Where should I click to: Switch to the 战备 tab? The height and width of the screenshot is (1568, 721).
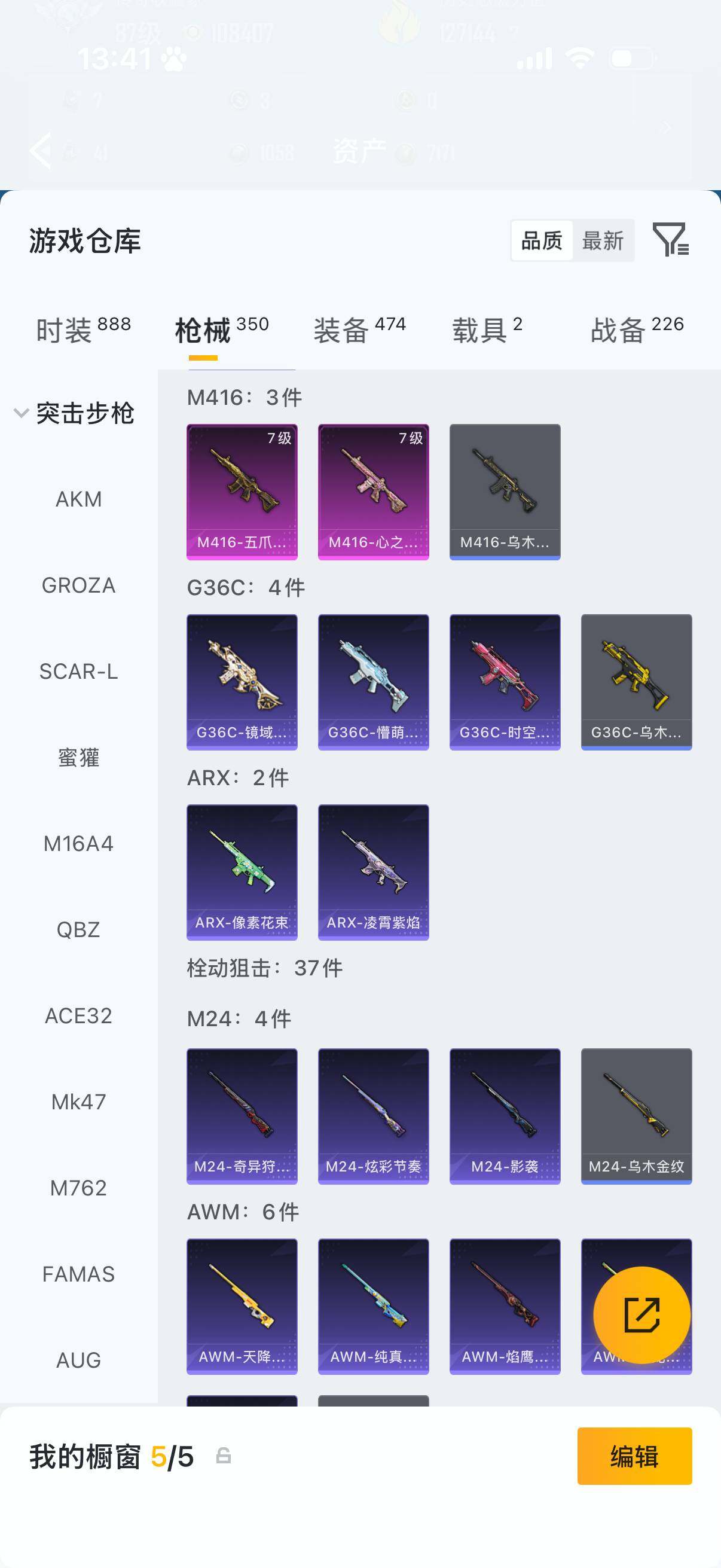pos(637,330)
